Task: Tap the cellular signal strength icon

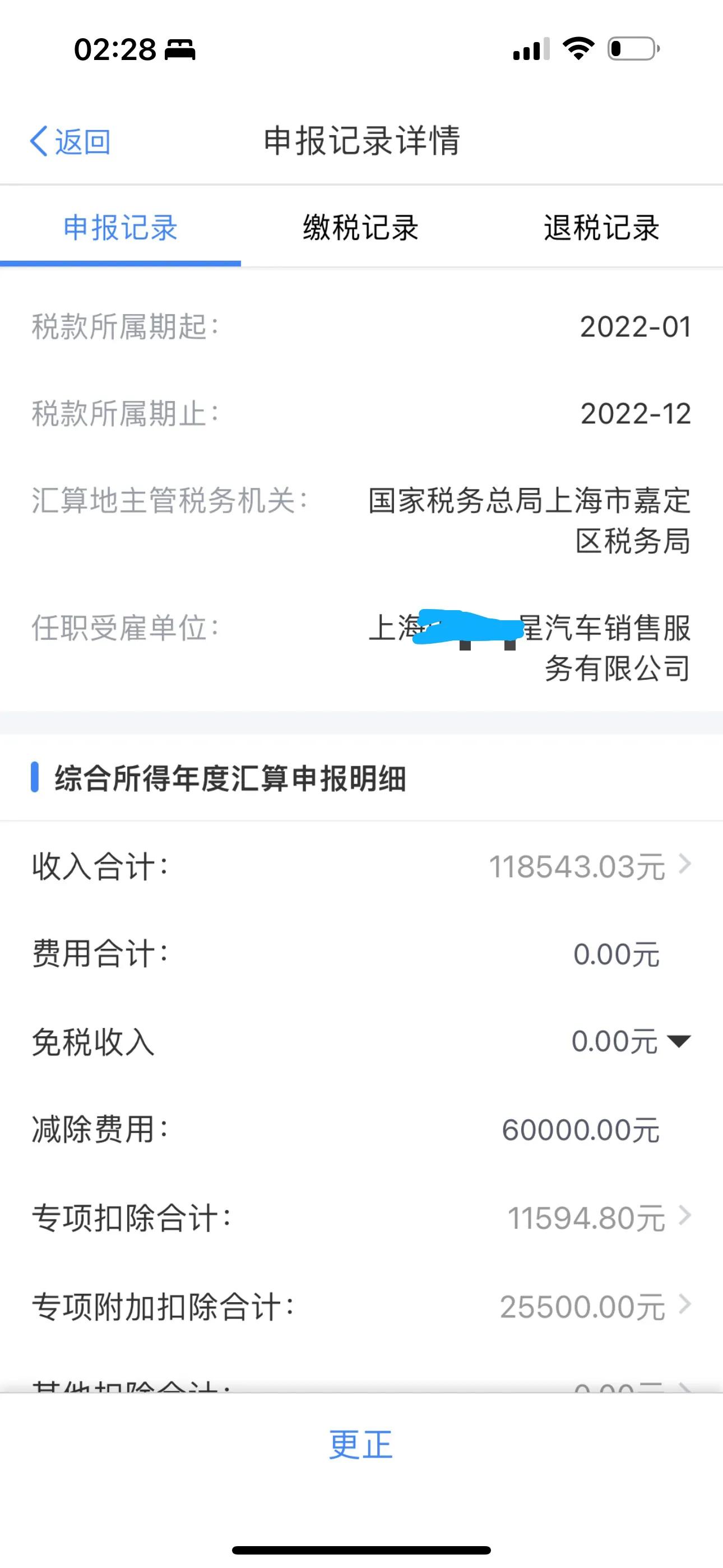Action: point(531,50)
